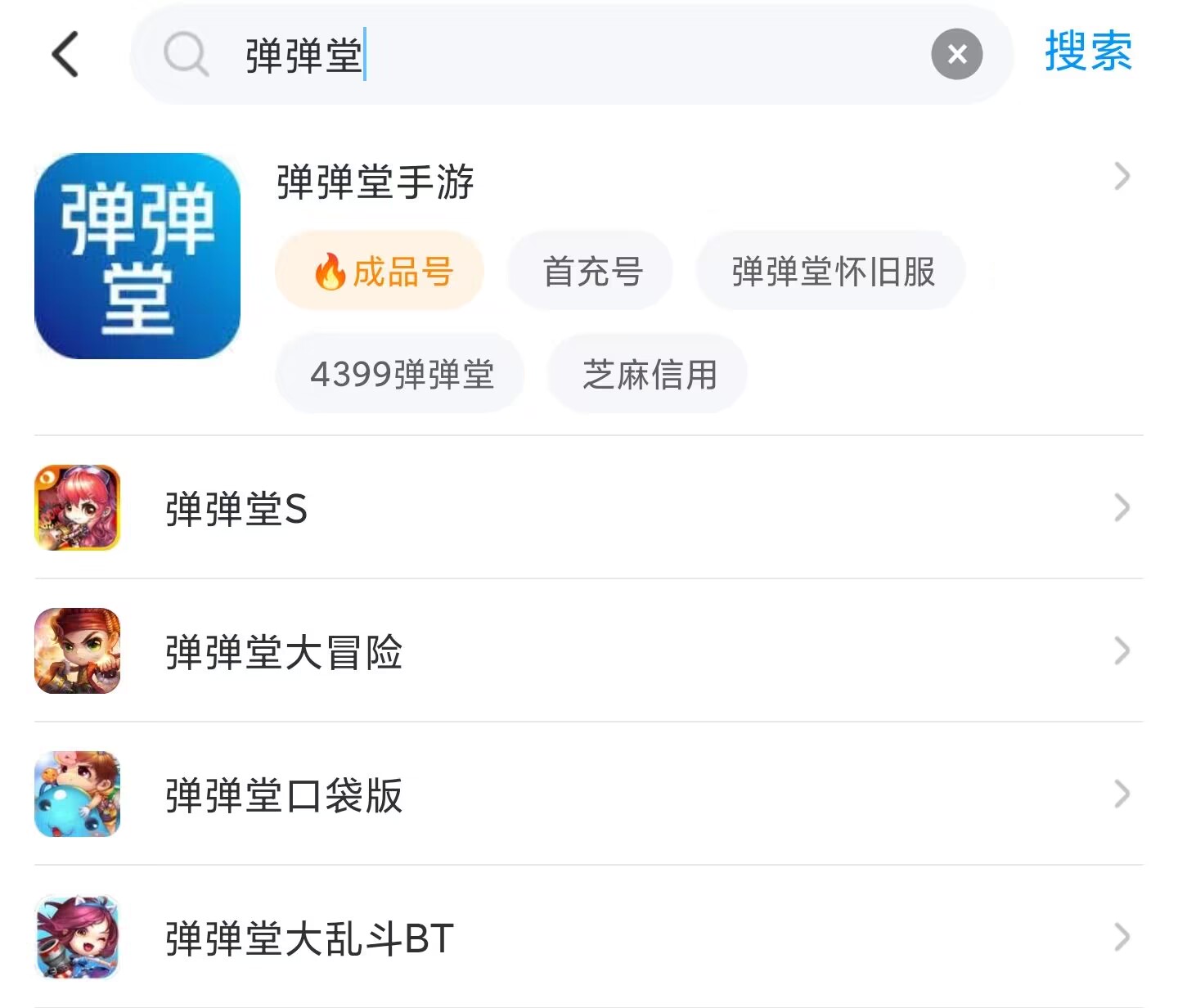Go back using the back arrow

point(65,55)
